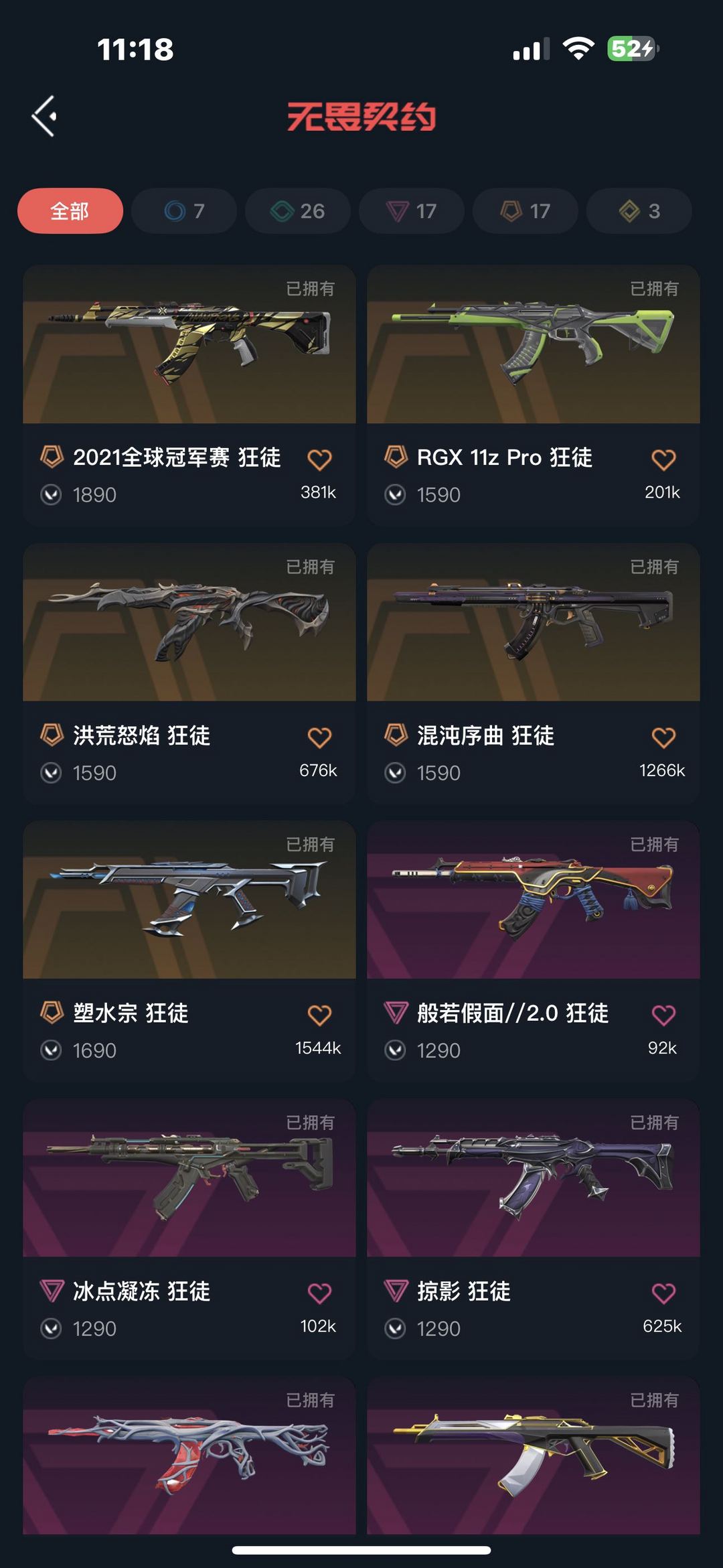Like the 般若假面//2.0 狂徒 skin
This screenshot has width=723, height=1568.
(663, 1015)
